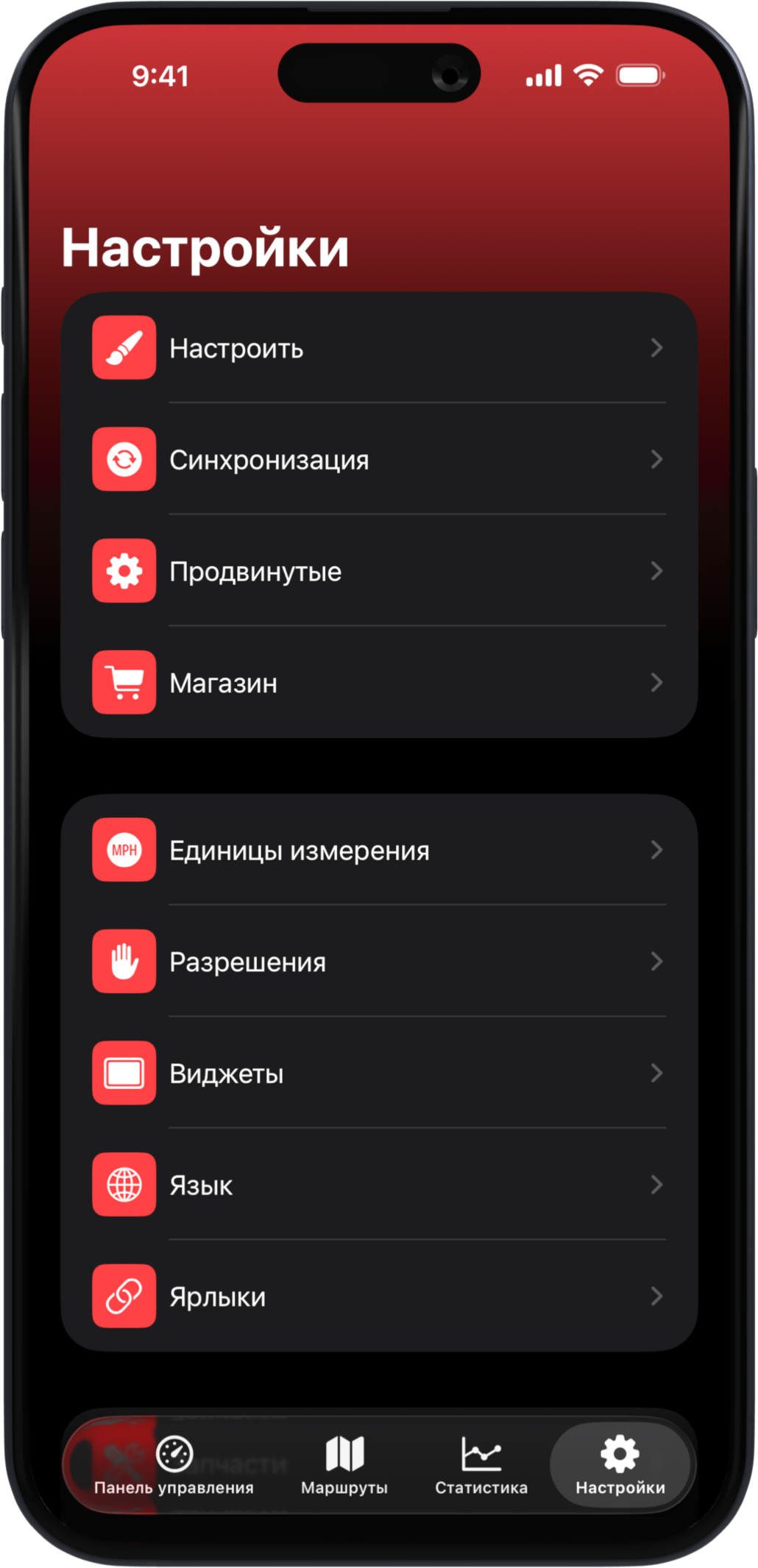Screen dimensions: 758x1568
Task: Open Синхронизация settings
Action: 378,460
